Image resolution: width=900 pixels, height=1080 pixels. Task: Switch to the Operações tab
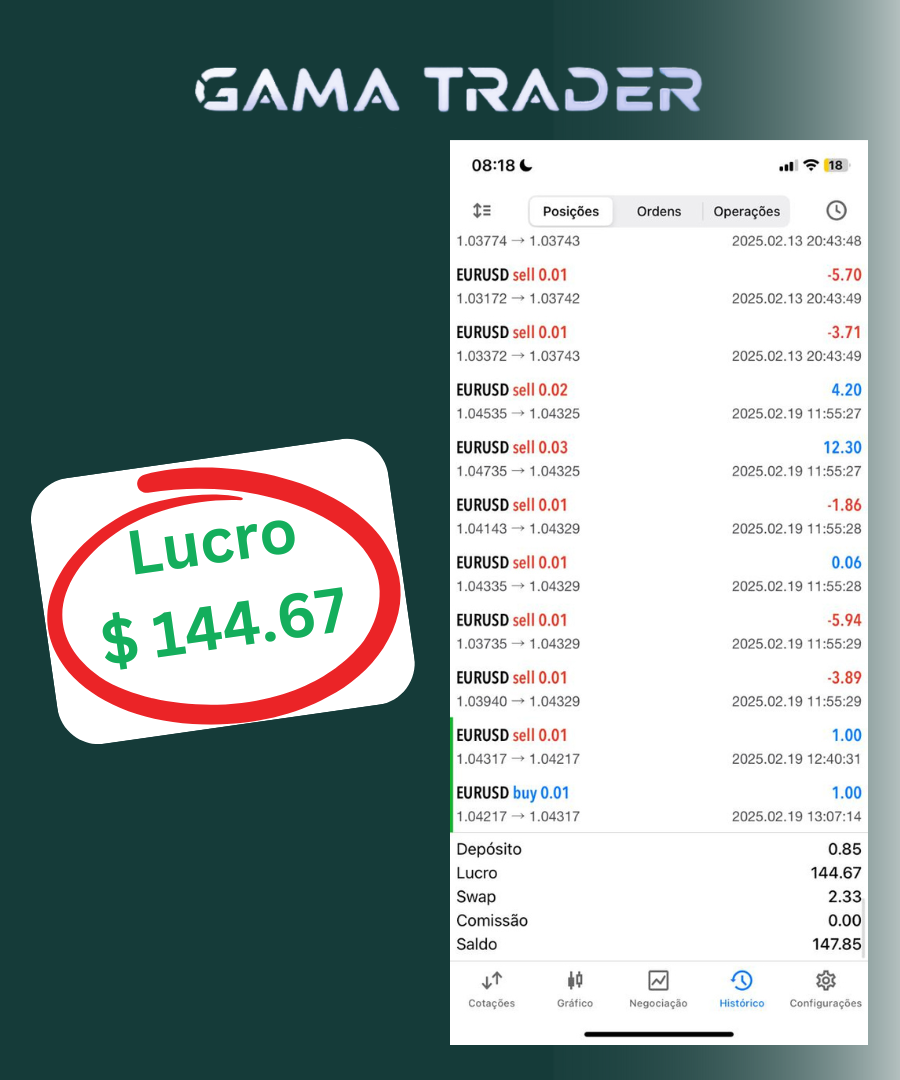click(746, 211)
